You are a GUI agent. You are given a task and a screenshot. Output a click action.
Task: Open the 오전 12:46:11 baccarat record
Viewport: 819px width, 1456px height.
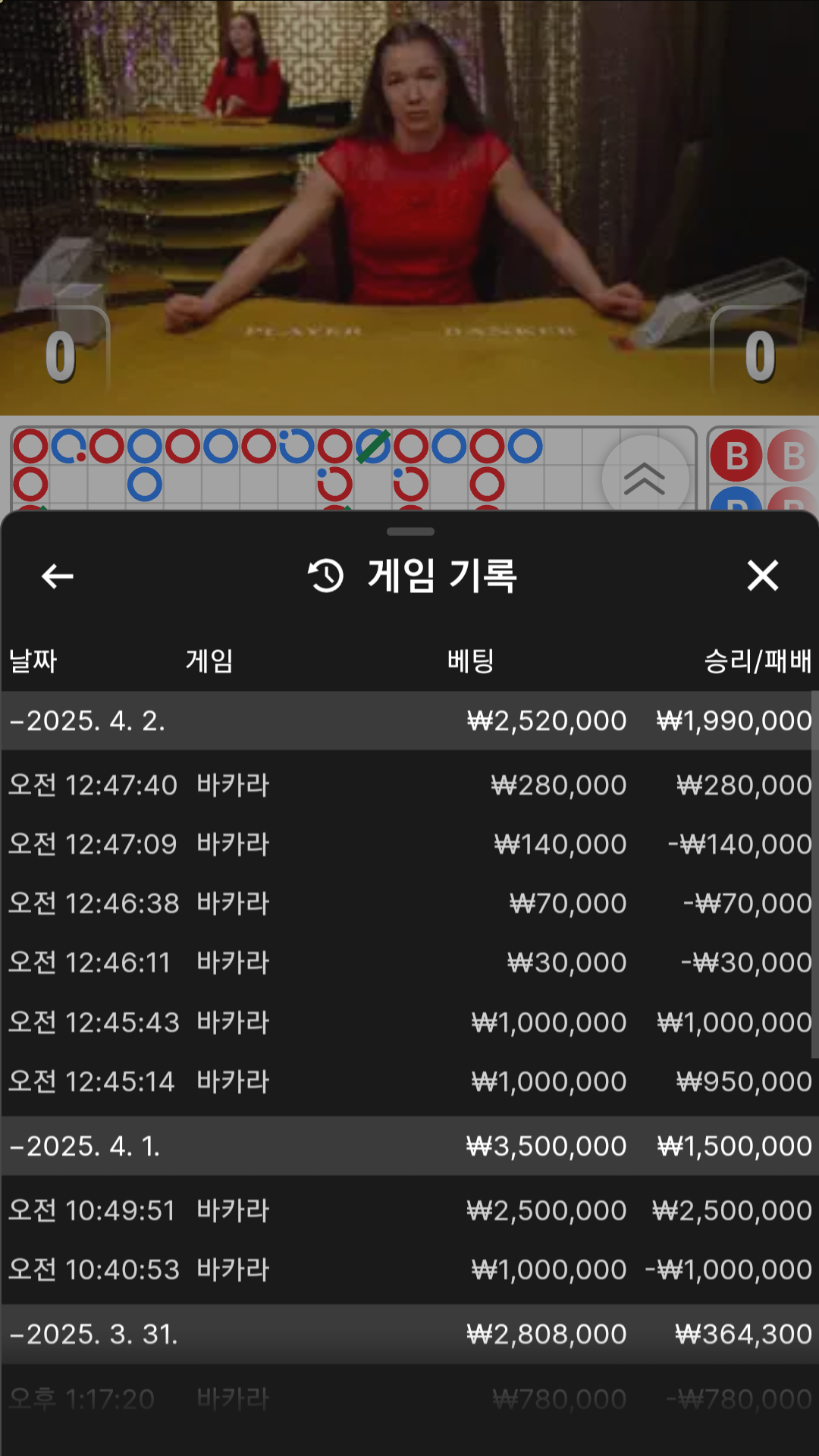[x=409, y=962]
